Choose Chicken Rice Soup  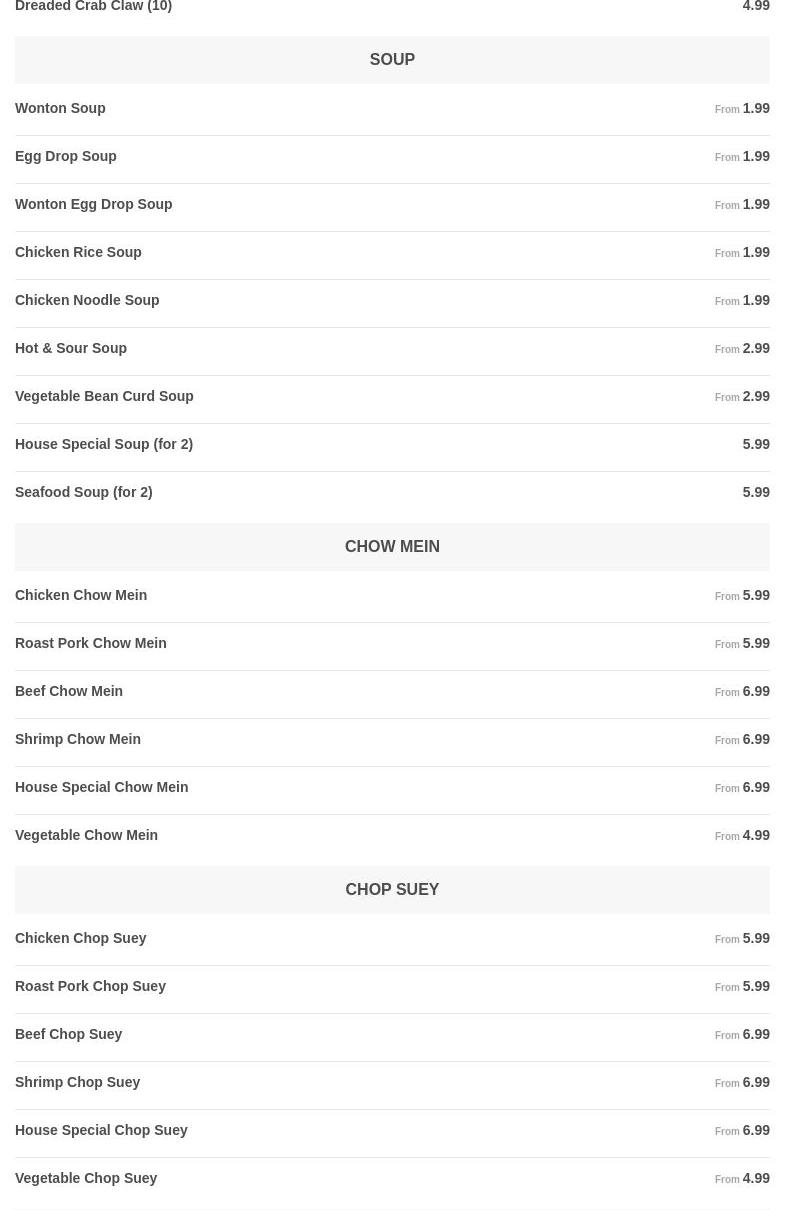click(x=78, y=252)
